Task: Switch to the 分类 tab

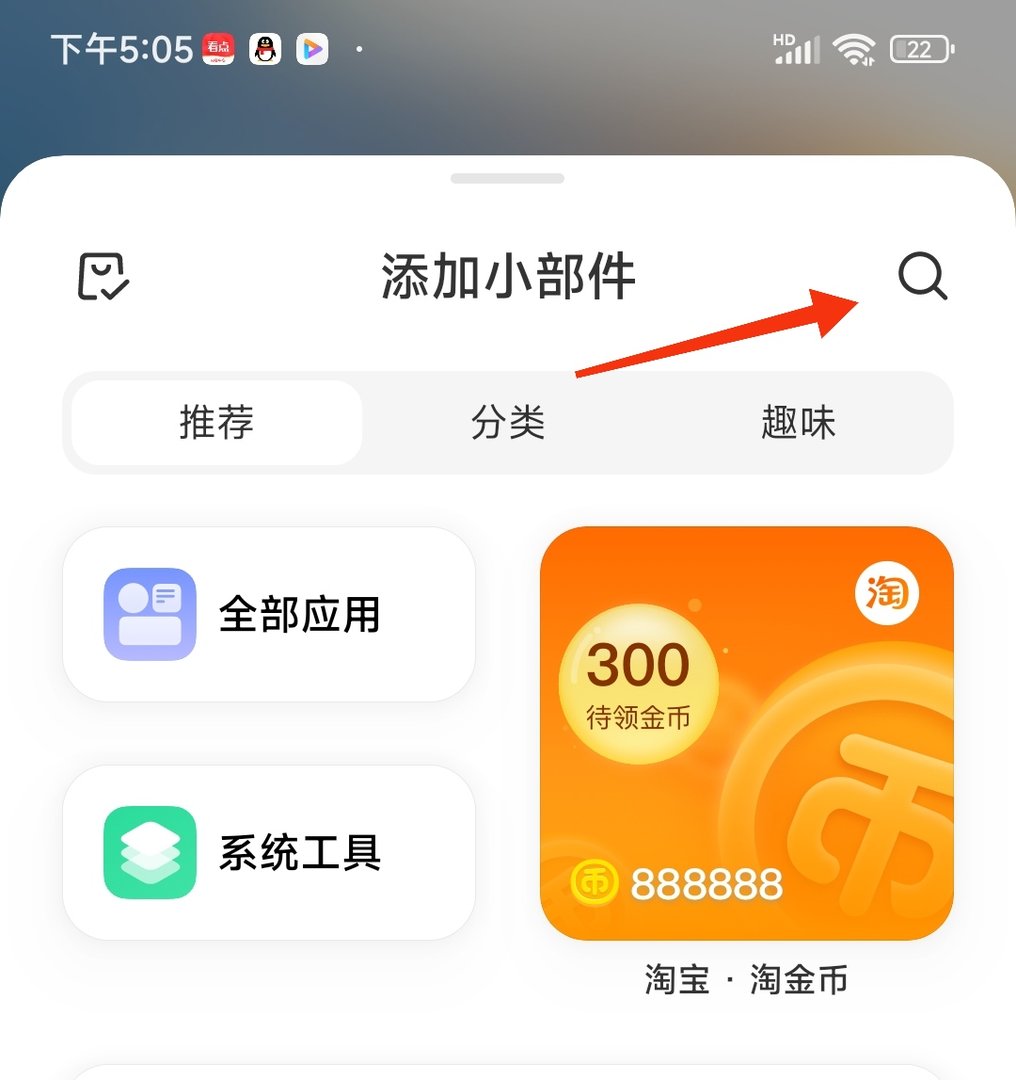Action: (509, 423)
